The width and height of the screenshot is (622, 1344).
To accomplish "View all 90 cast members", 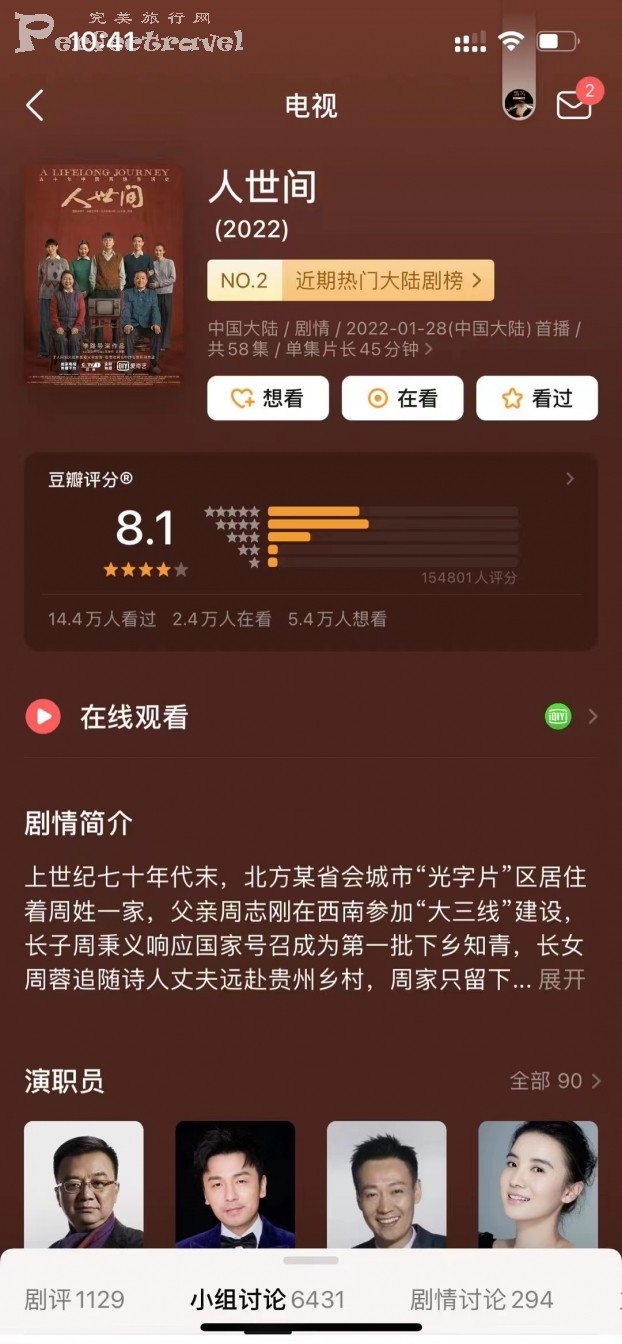I will [x=555, y=1081].
